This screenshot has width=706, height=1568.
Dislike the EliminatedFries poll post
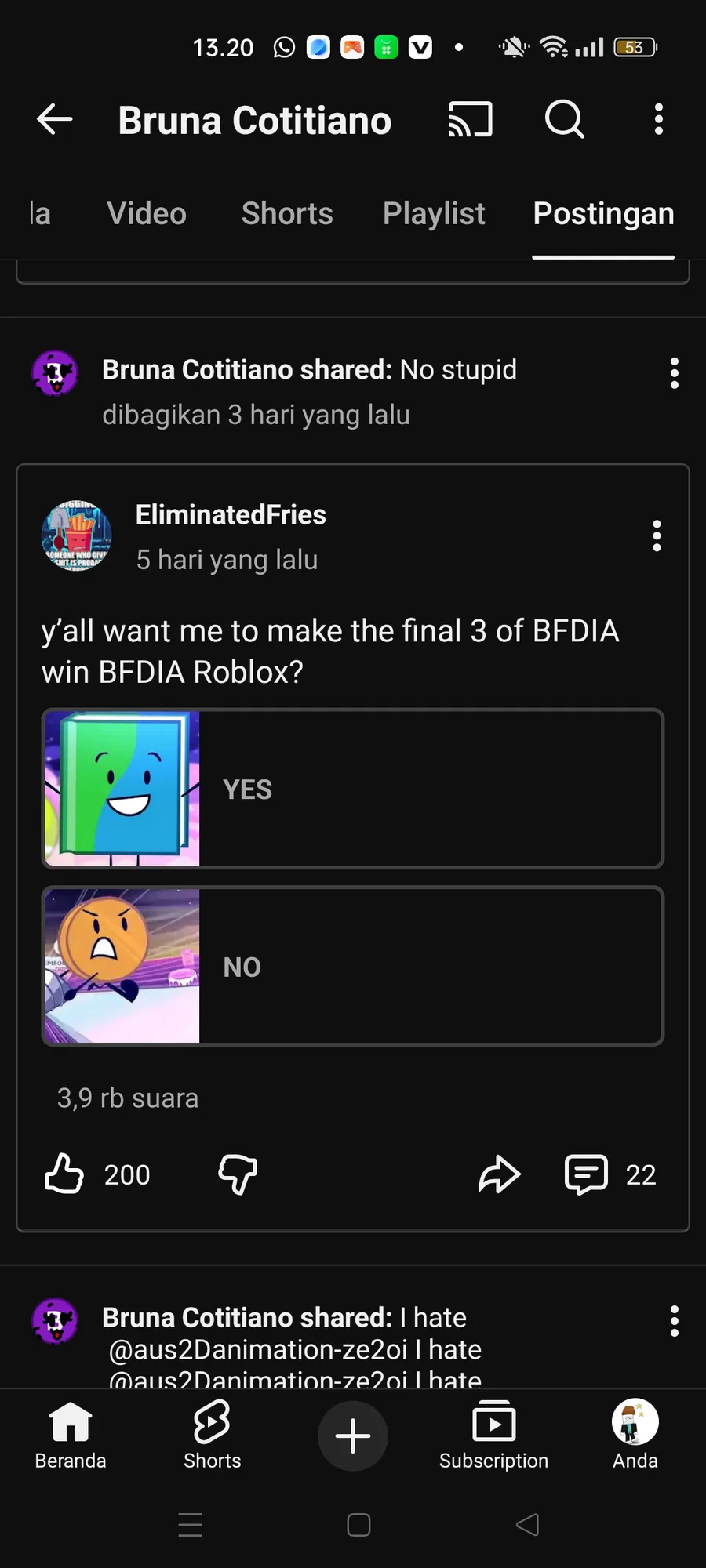(x=238, y=1174)
